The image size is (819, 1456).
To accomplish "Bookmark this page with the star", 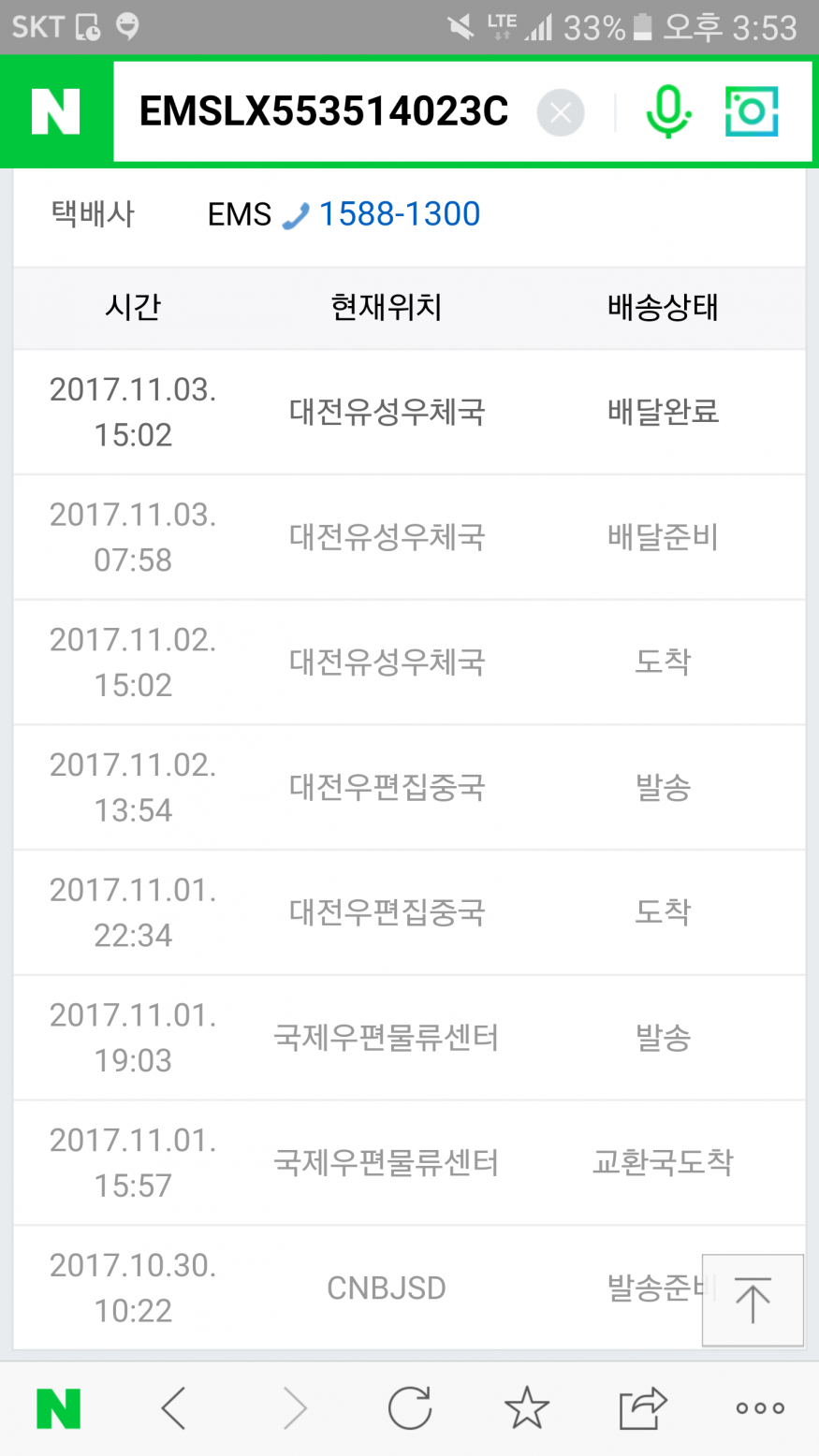I will [x=526, y=1408].
